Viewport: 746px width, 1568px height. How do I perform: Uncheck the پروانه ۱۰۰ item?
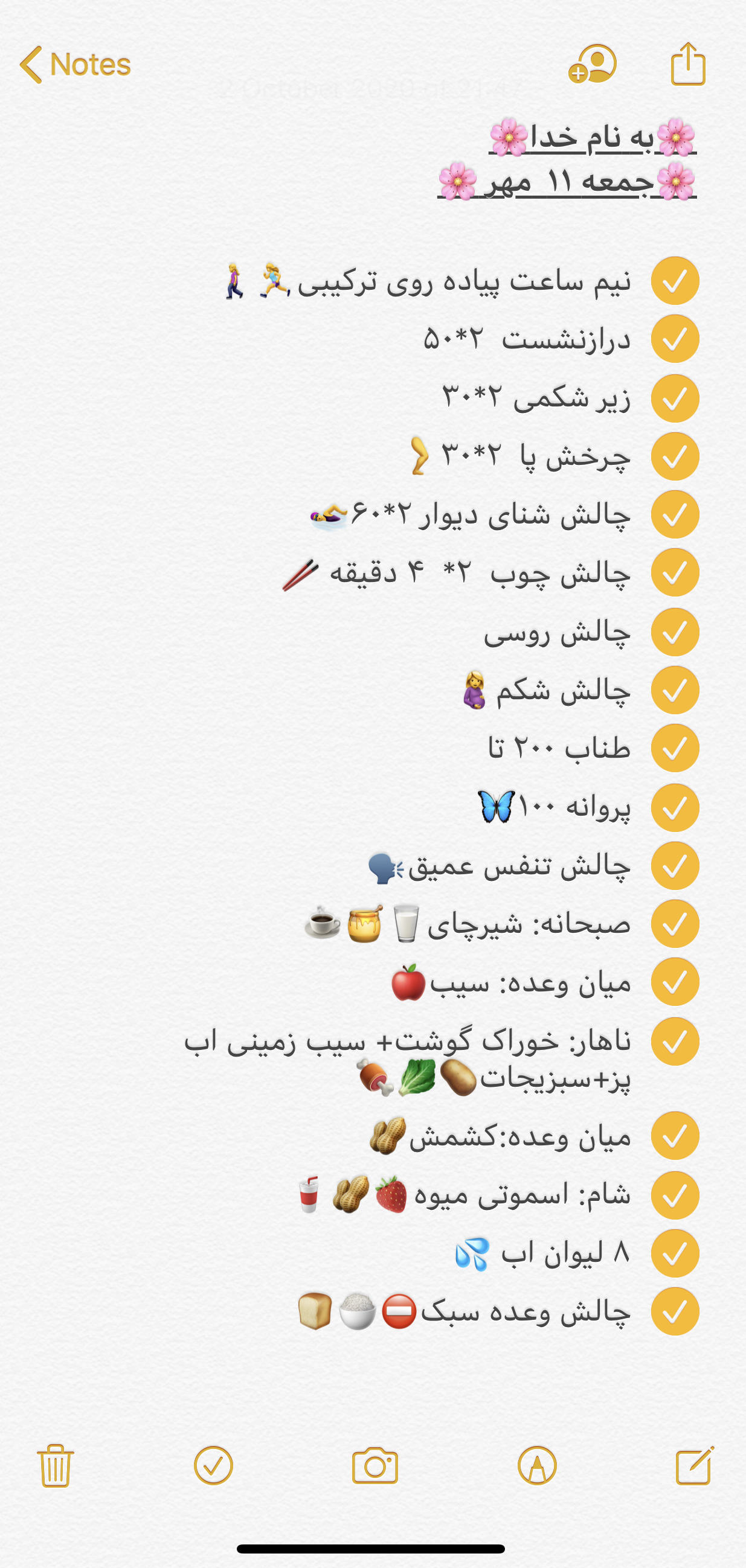(x=675, y=808)
